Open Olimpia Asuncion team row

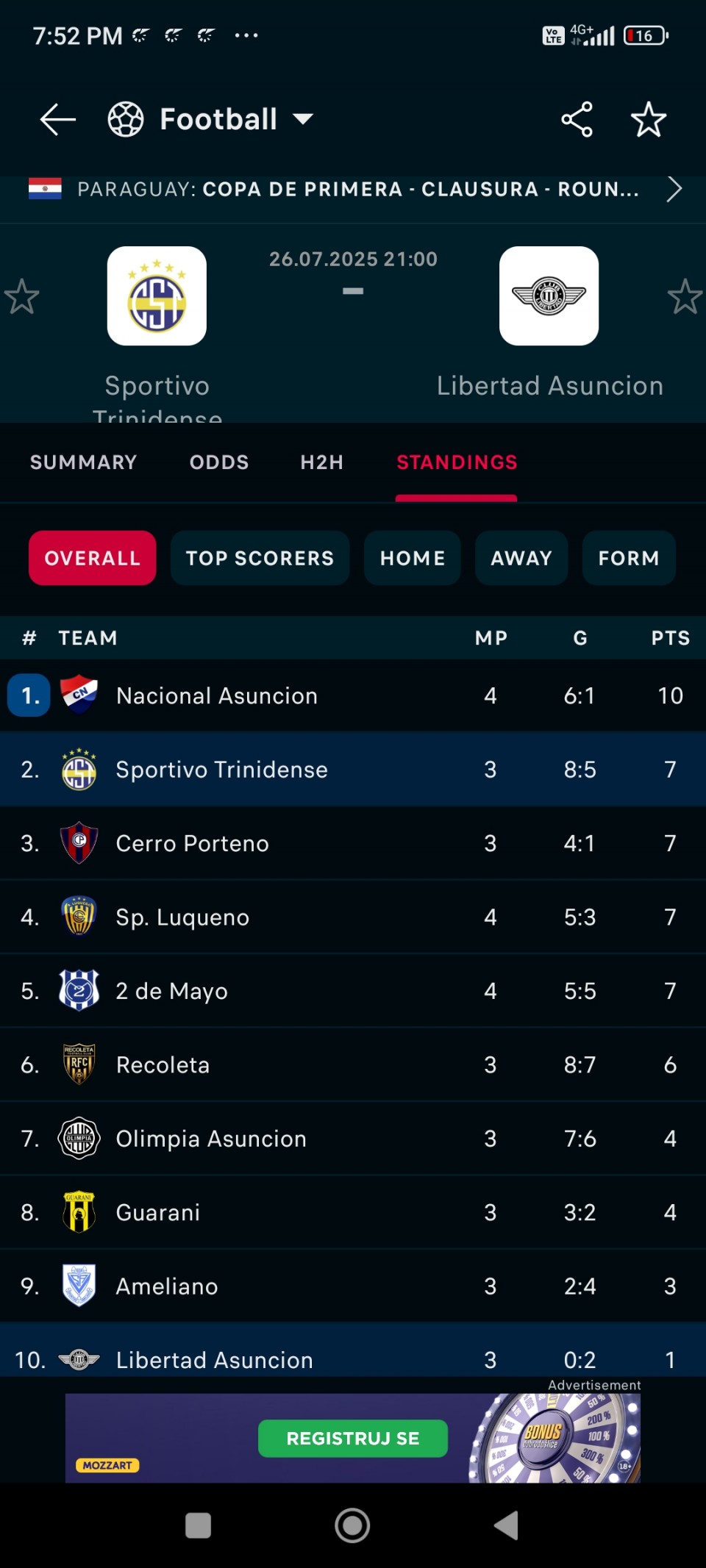[x=353, y=1139]
